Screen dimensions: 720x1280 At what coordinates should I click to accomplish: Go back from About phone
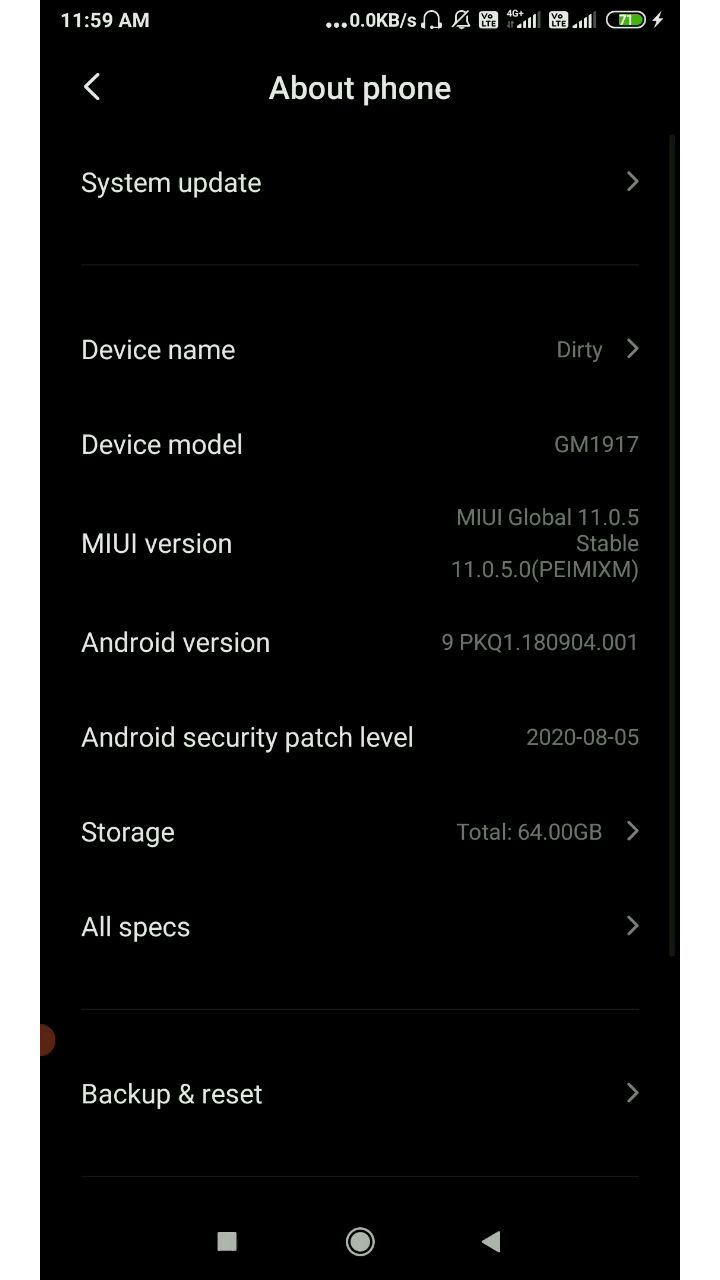tap(92, 88)
